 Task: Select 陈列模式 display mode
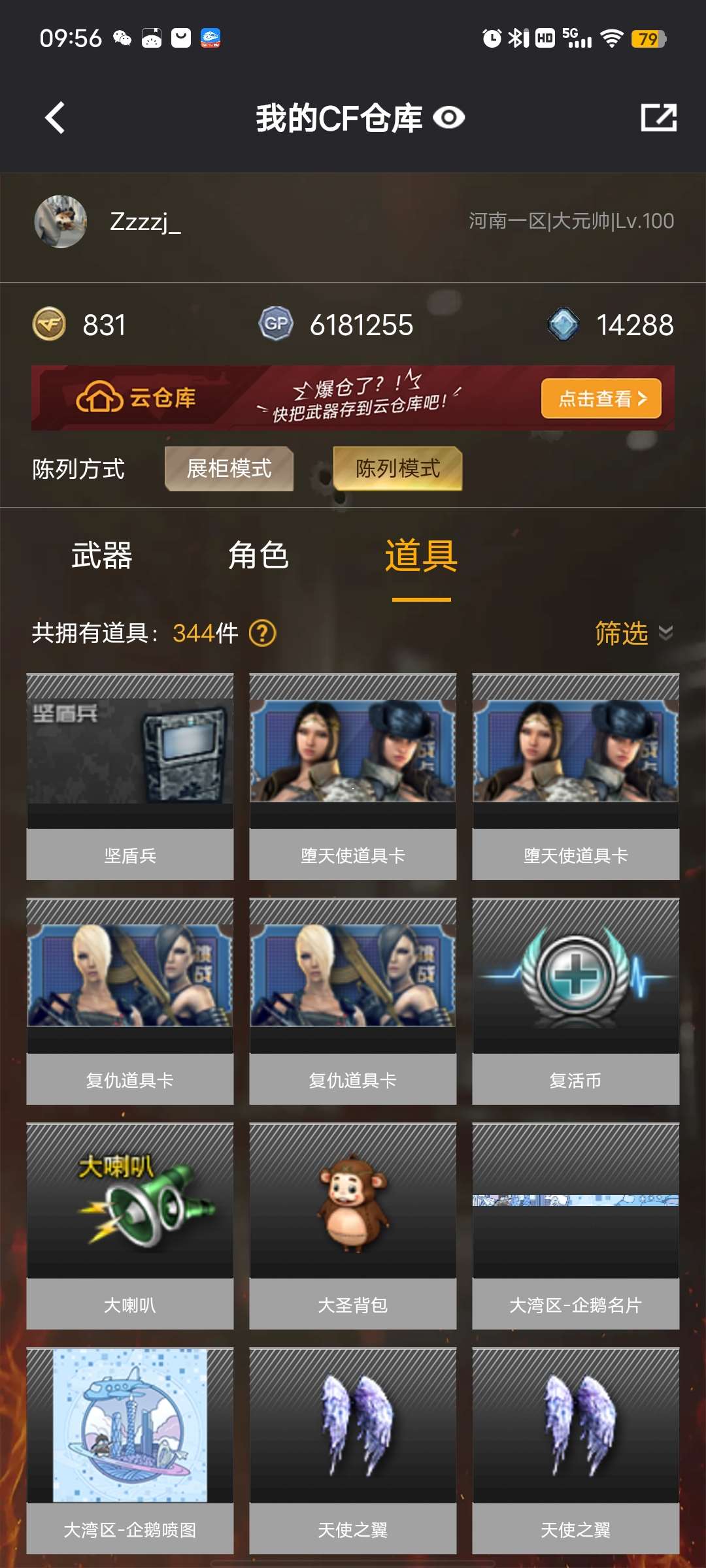click(x=397, y=468)
